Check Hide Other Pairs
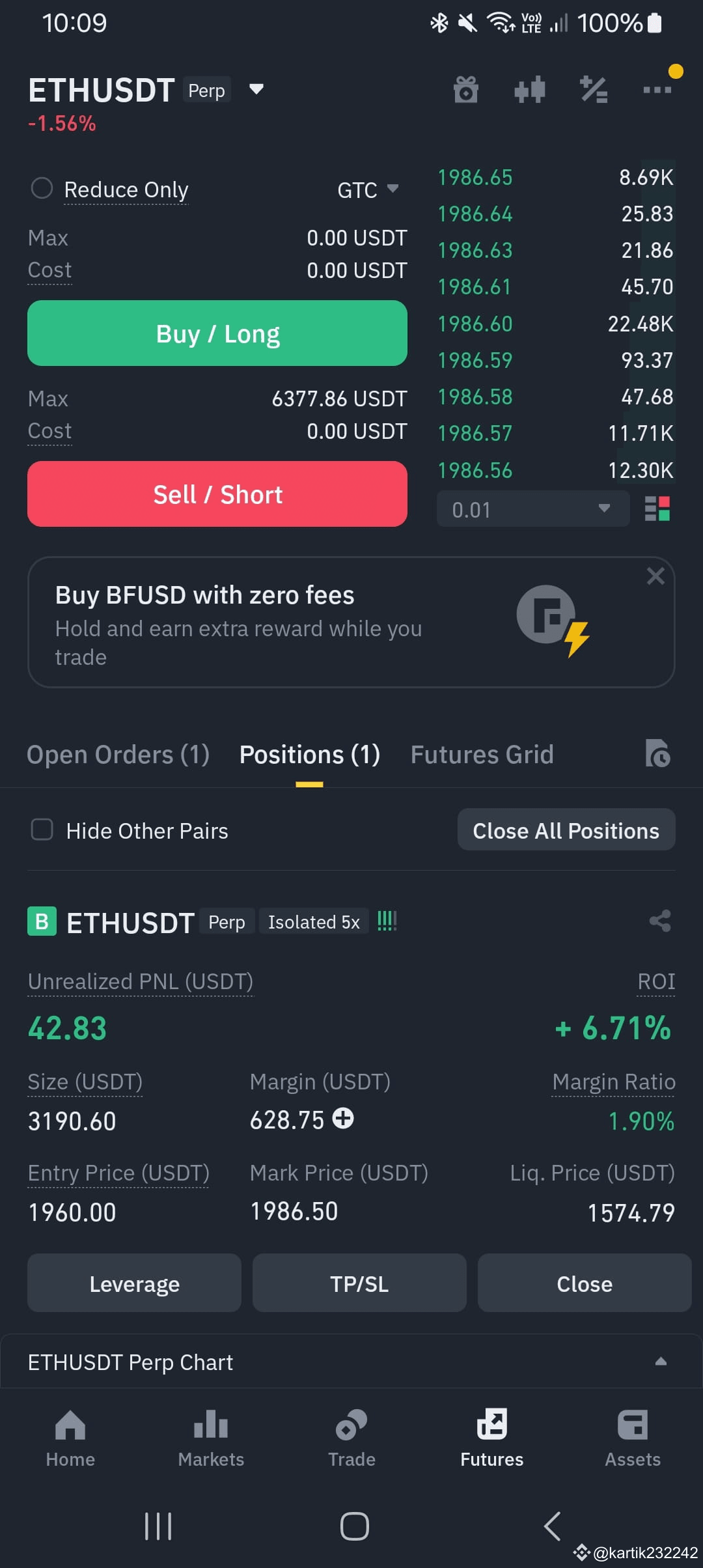This screenshot has height=1568, width=703. (x=42, y=830)
